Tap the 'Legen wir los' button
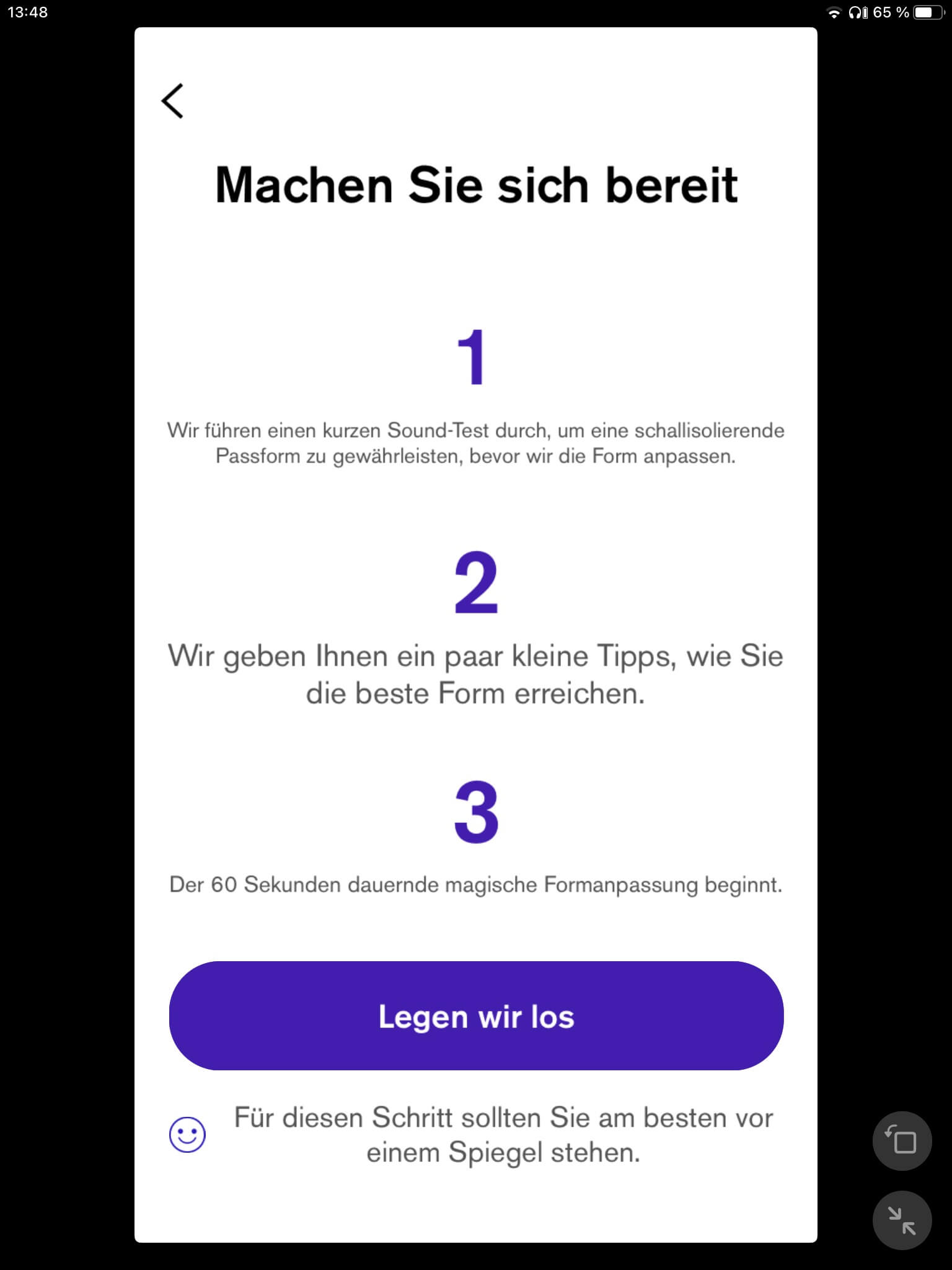 (x=476, y=1016)
